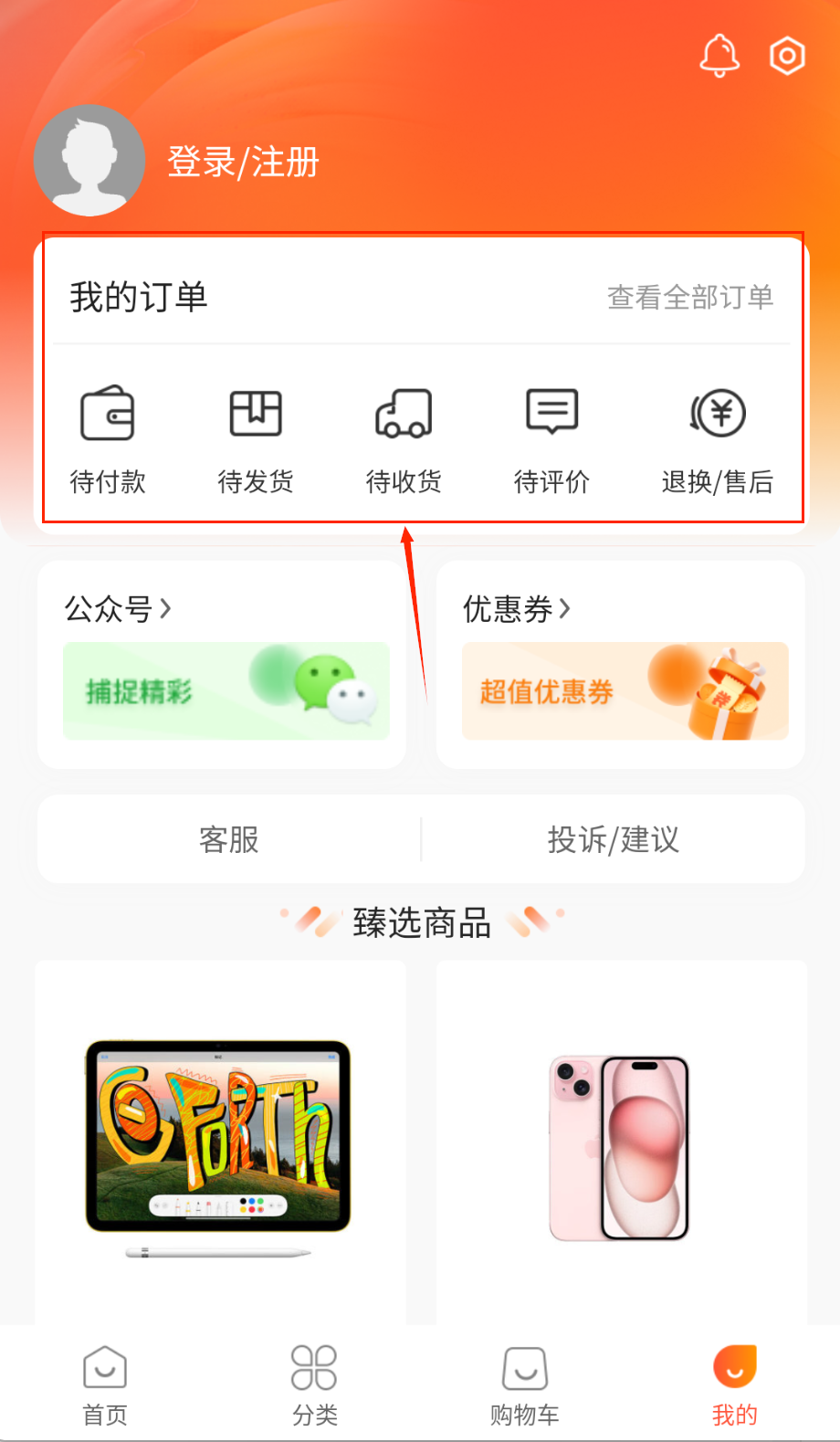Image resolution: width=840 pixels, height=1442 pixels.
Task: Open 投诉/建议 feedback
Action: (613, 839)
